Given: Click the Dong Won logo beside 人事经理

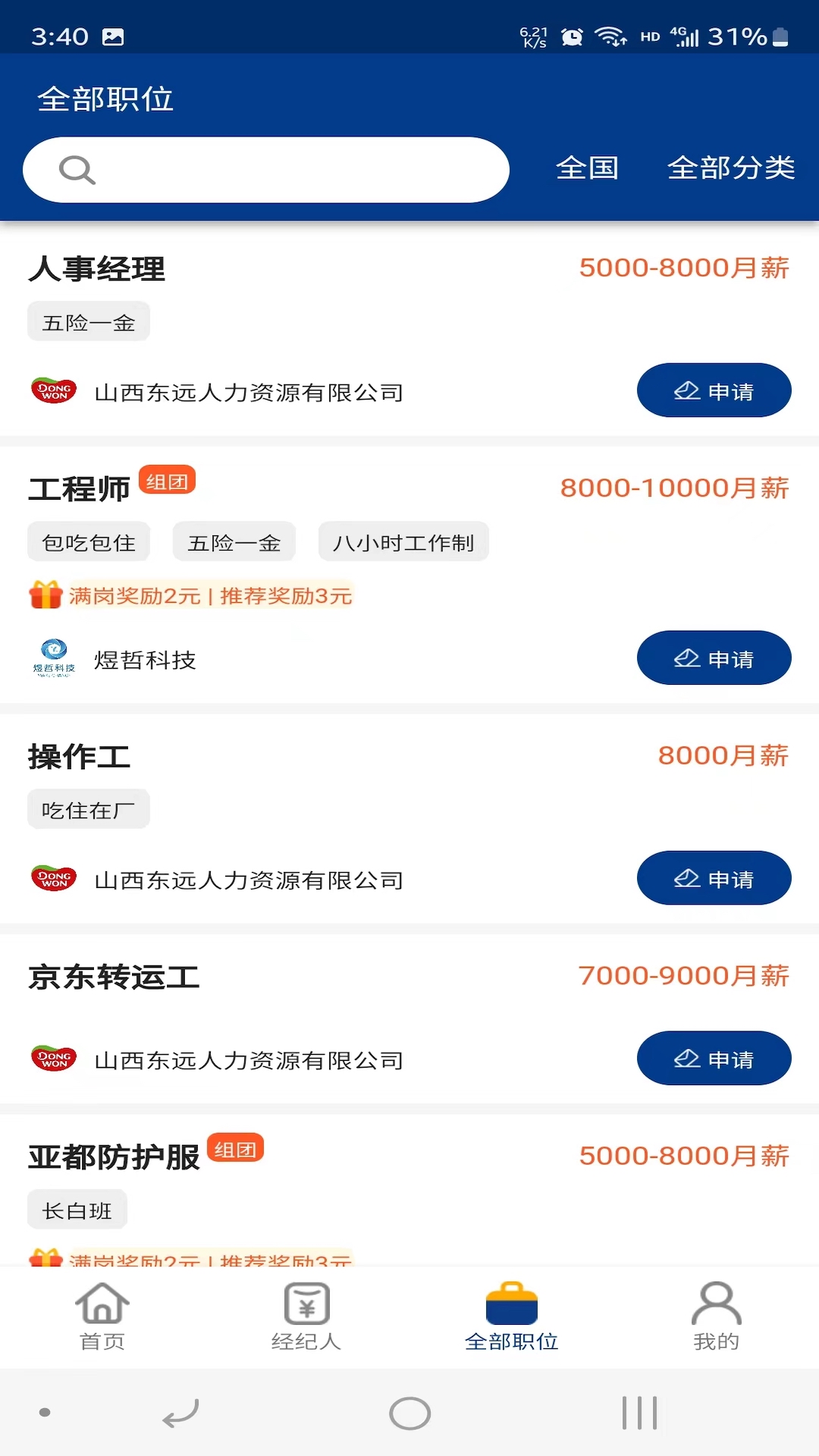Looking at the screenshot, I should 53,391.
